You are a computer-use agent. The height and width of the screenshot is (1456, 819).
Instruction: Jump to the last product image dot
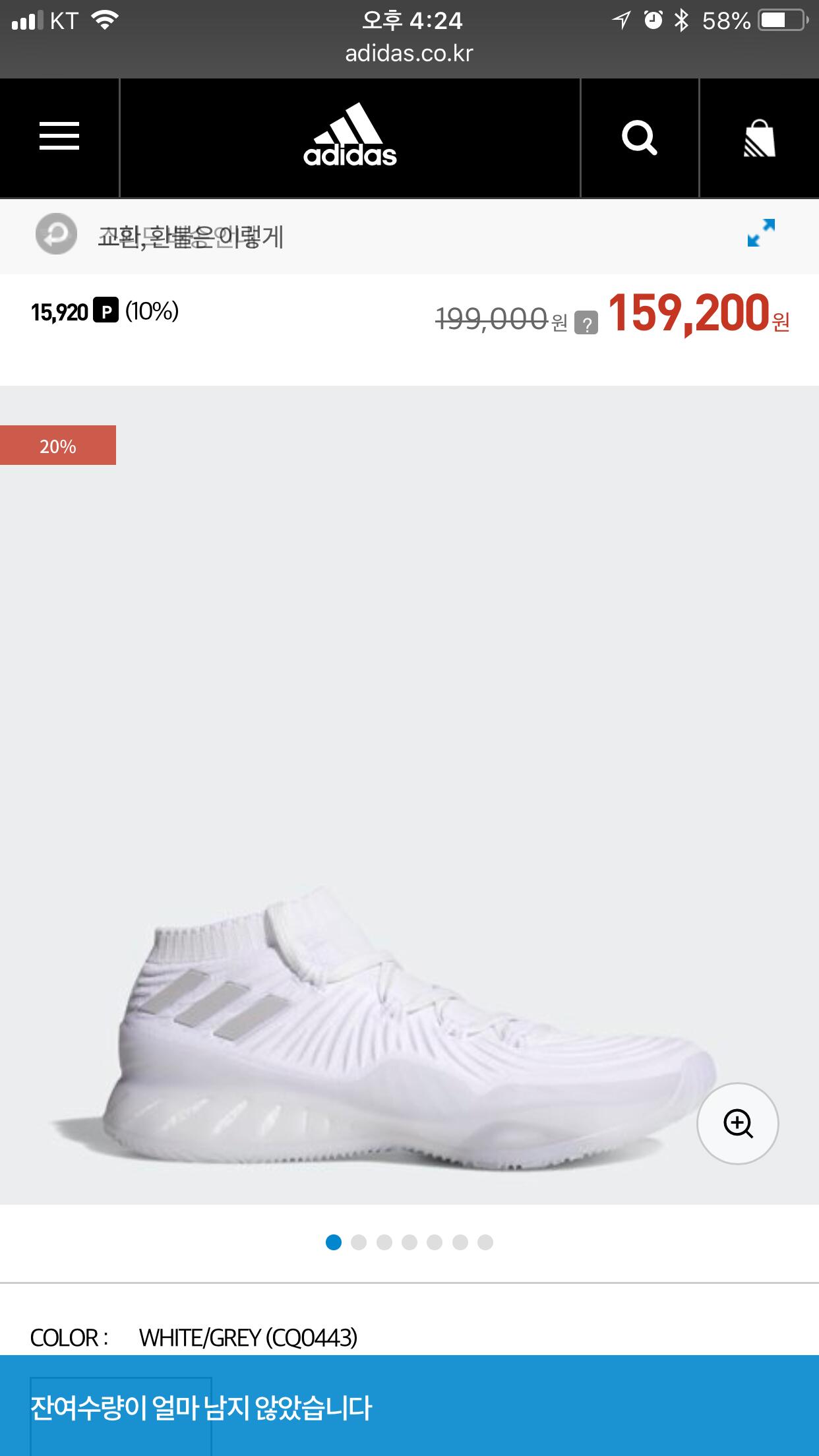pos(485,1242)
